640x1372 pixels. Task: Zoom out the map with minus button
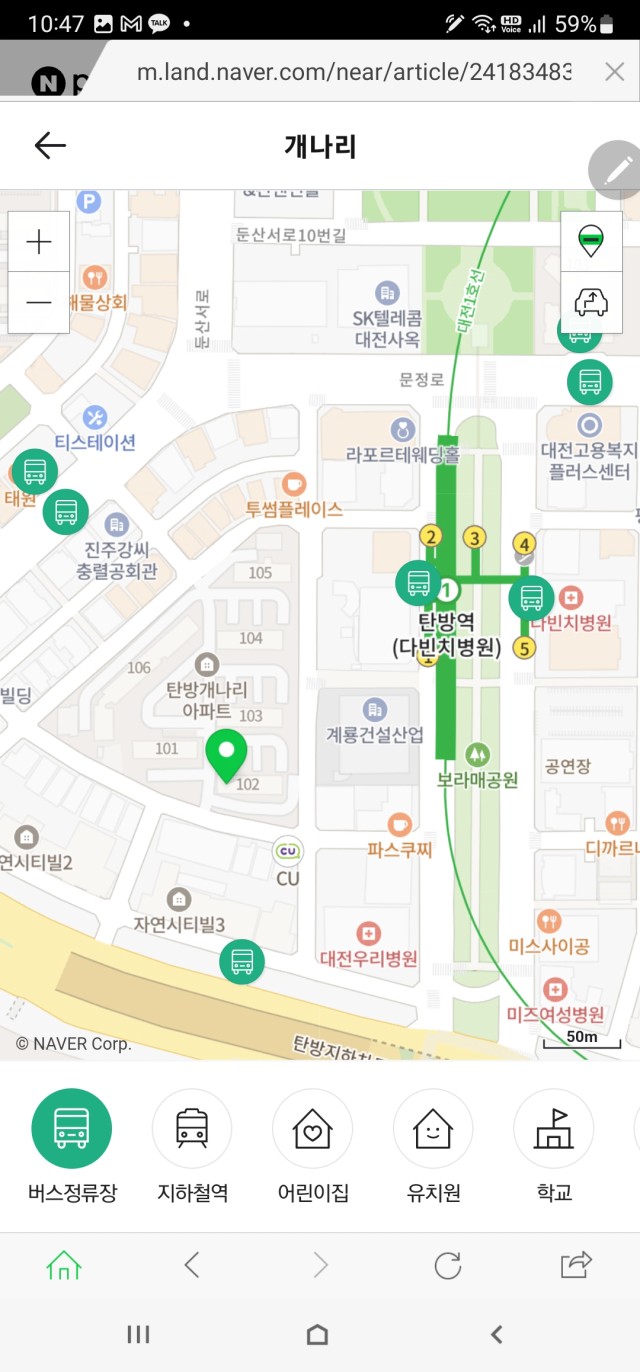click(x=39, y=302)
